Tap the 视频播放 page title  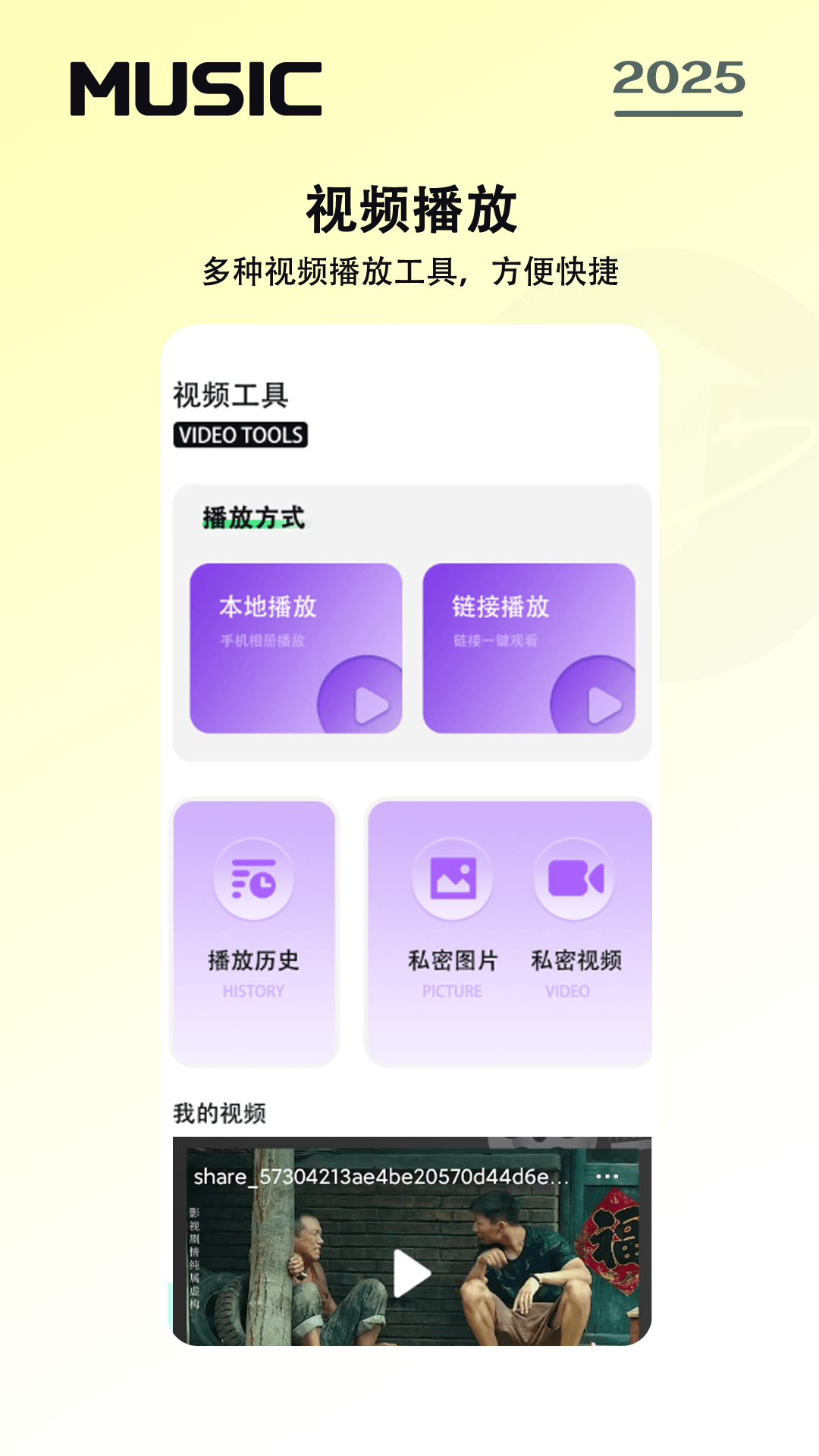point(409,205)
